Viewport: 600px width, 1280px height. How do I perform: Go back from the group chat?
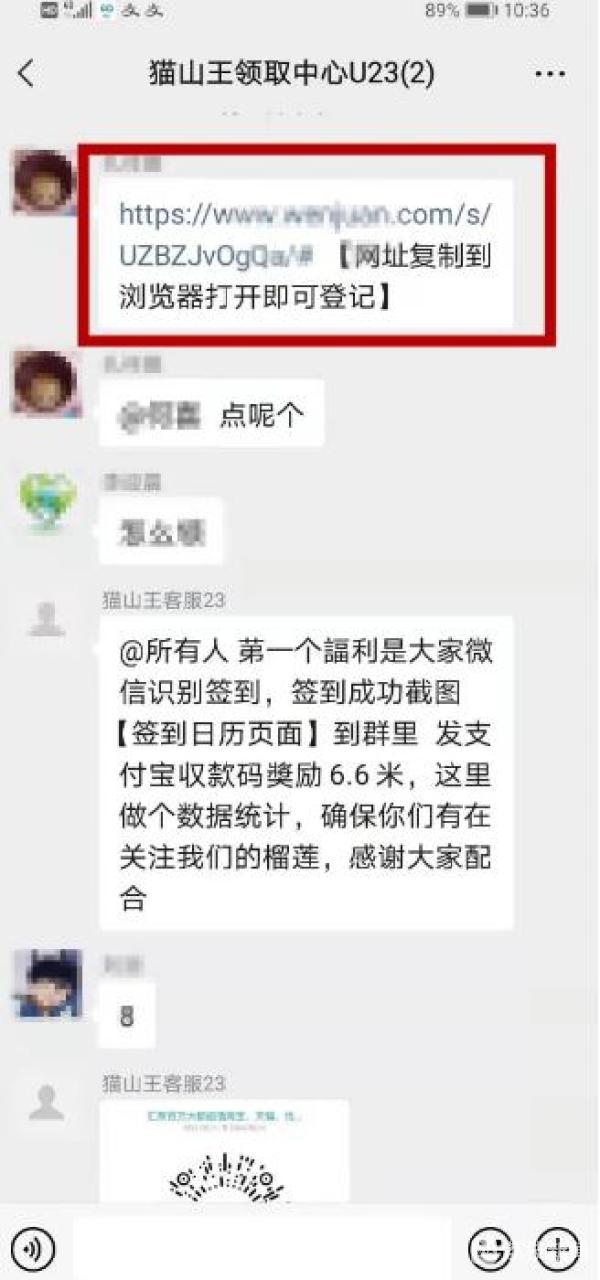click(x=27, y=73)
